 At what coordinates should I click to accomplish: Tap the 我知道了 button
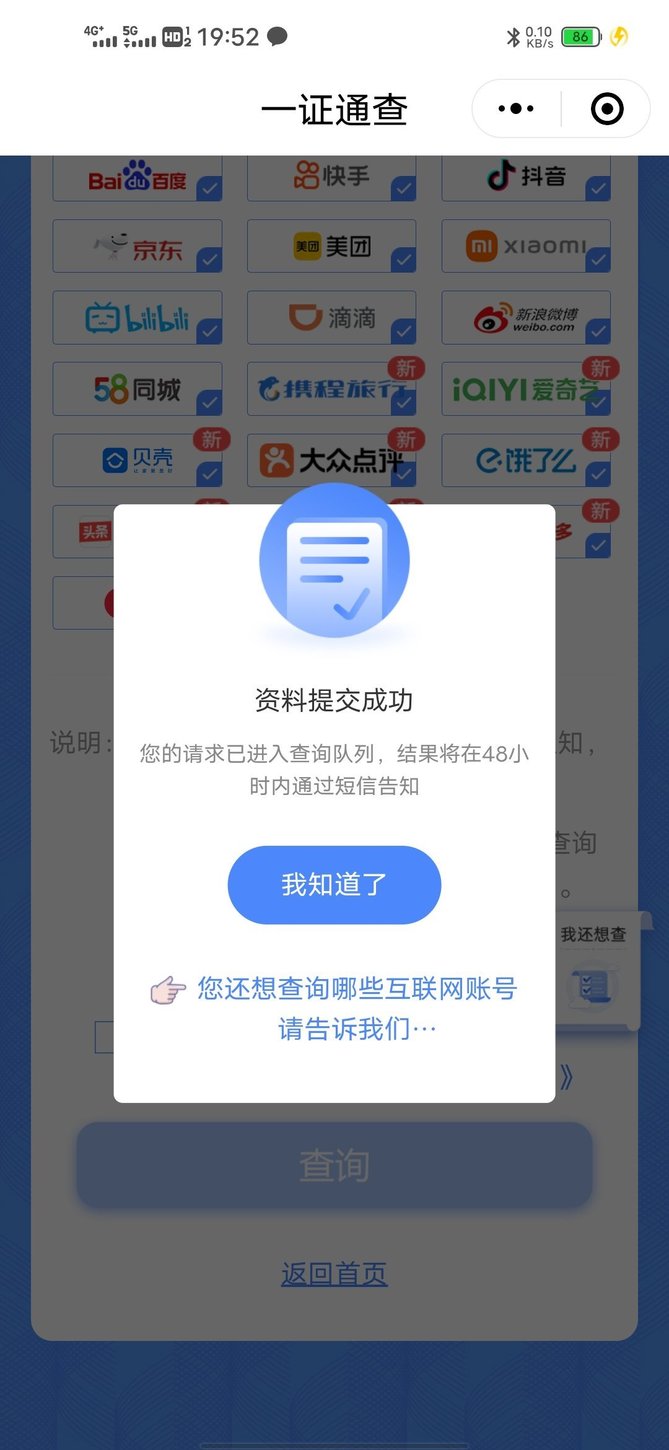point(334,885)
